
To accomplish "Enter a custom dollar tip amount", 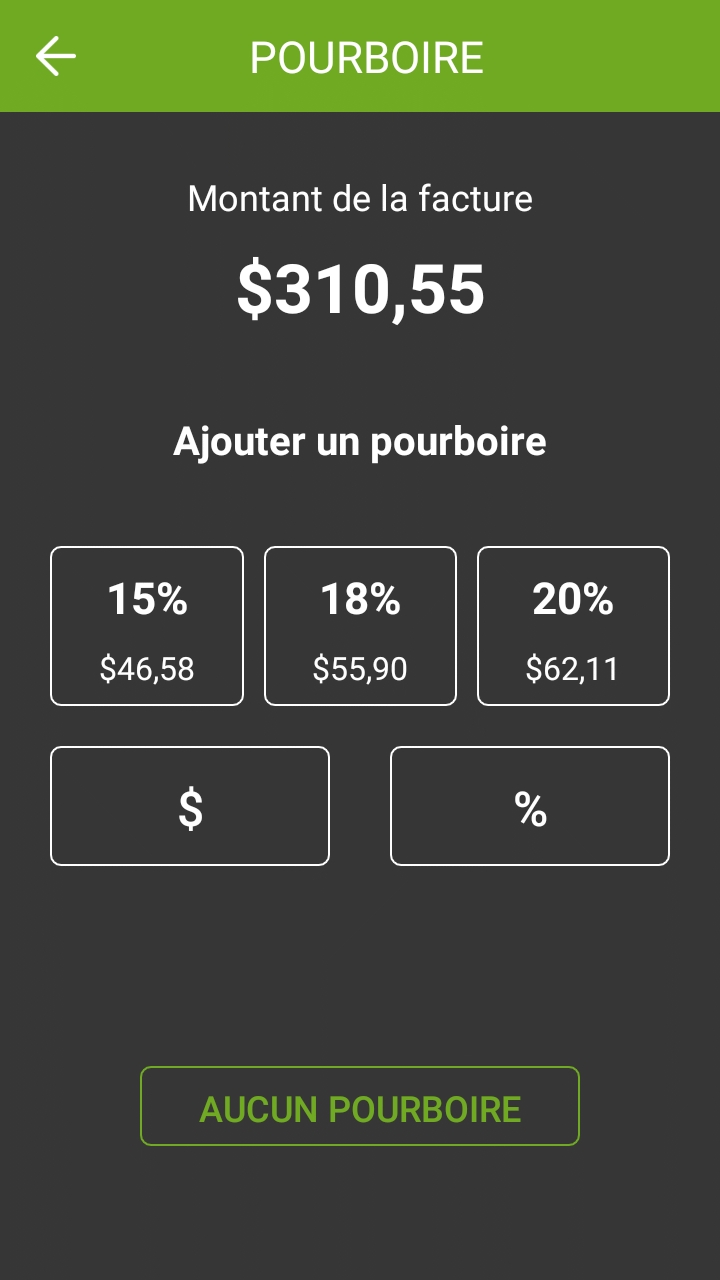I will [x=190, y=806].
